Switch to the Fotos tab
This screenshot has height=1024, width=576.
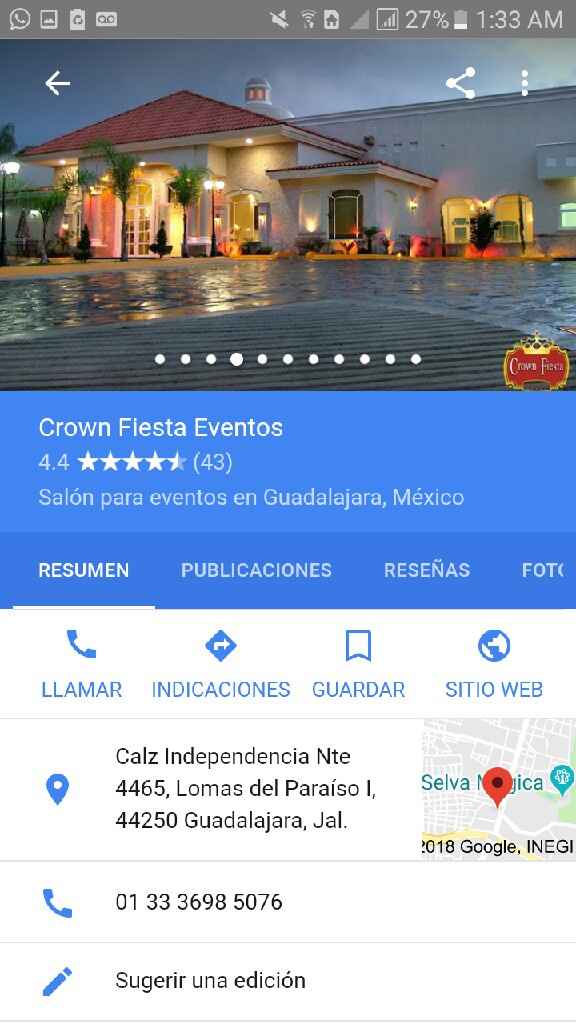click(x=542, y=570)
